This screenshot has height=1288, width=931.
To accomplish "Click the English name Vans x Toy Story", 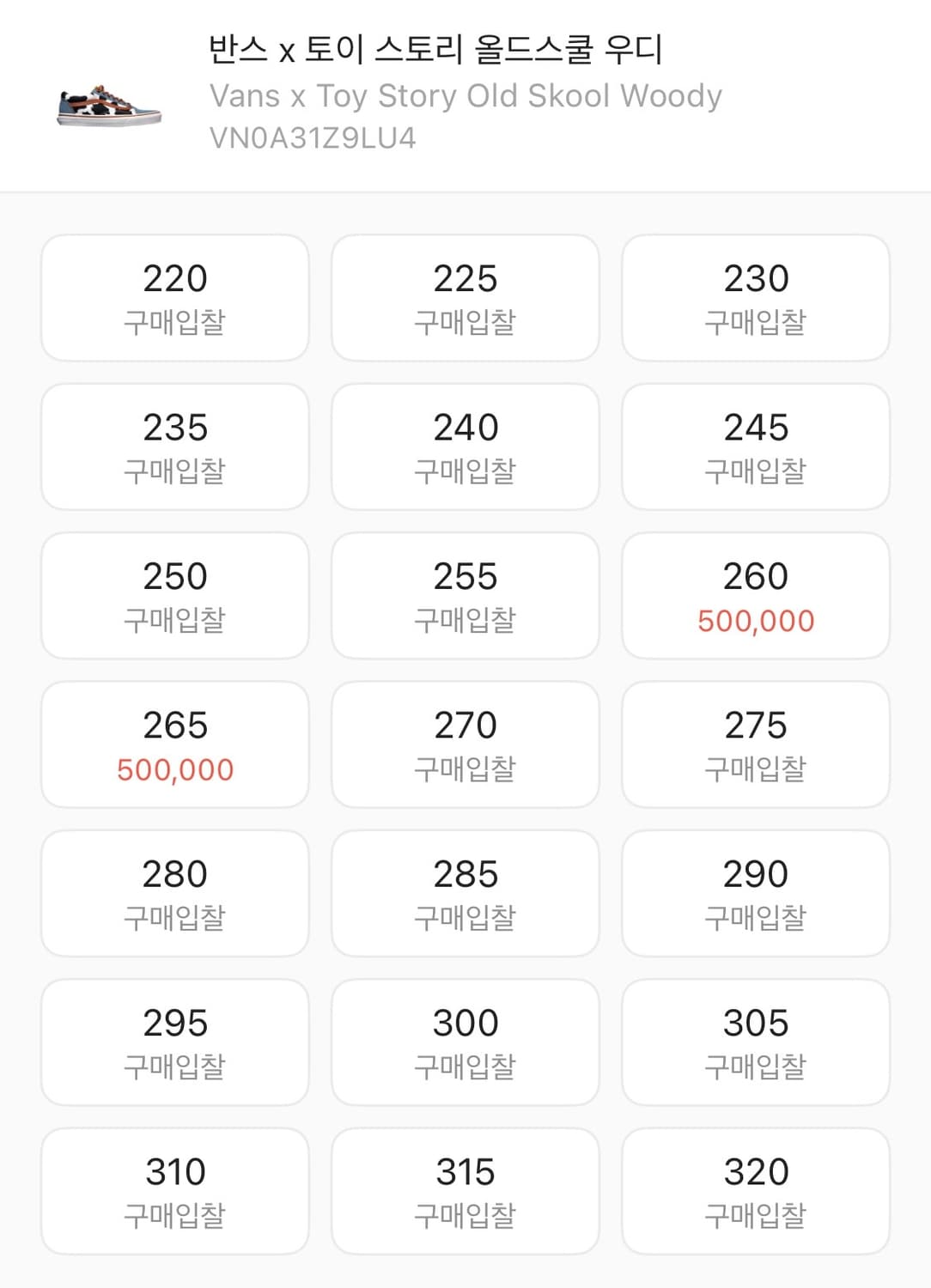I will point(464,95).
